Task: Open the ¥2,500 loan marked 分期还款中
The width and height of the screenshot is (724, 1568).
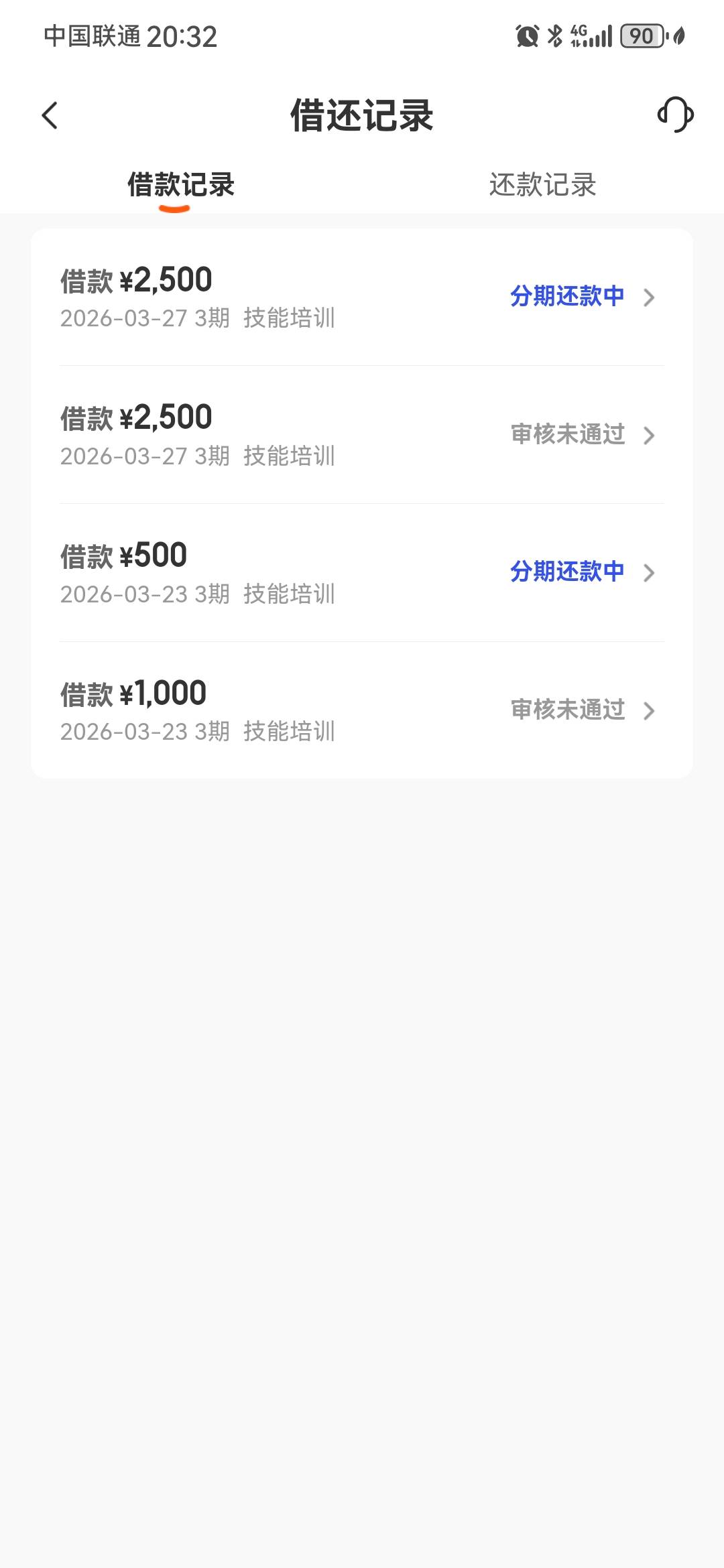Action: click(362, 298)
